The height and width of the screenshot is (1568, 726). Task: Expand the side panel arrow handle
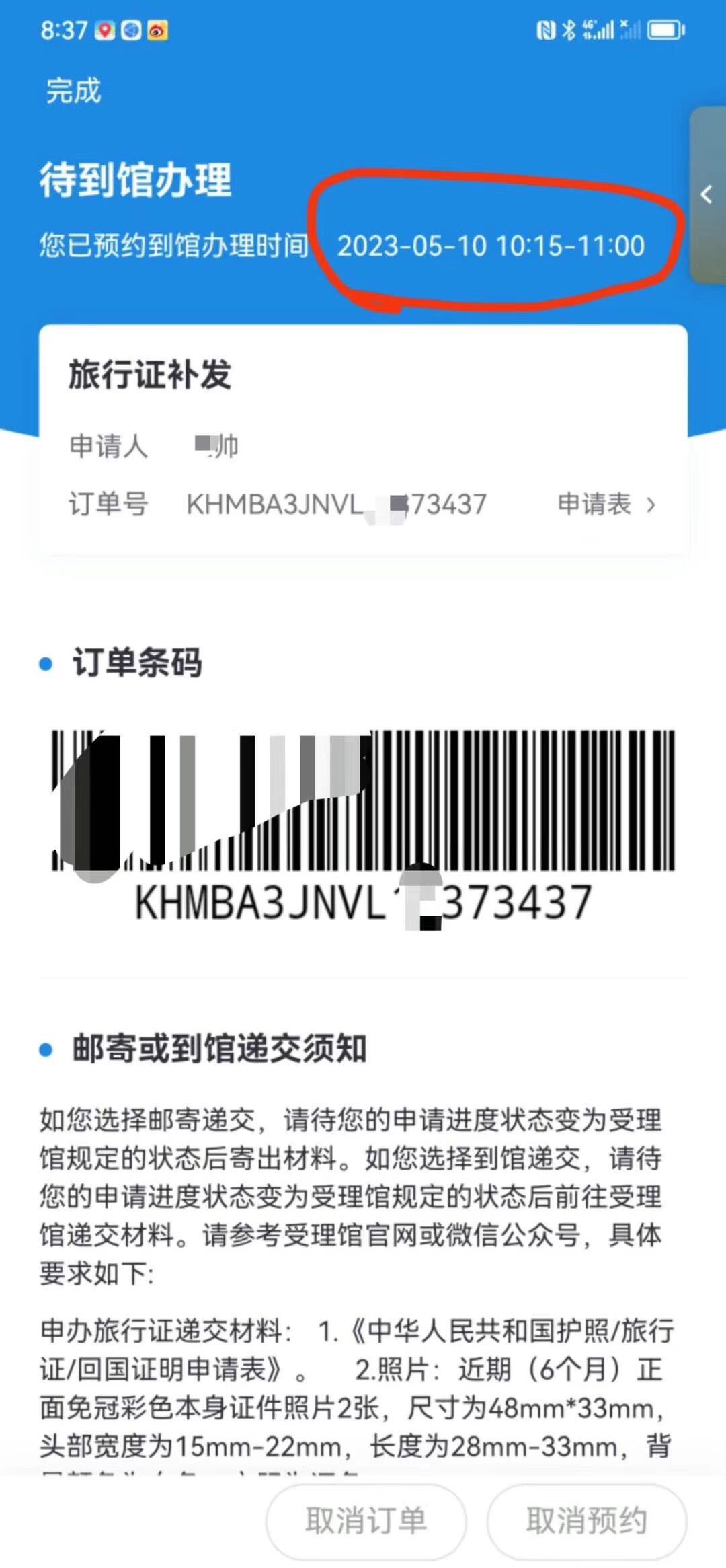pyautogui.click(x=707, y=195)
